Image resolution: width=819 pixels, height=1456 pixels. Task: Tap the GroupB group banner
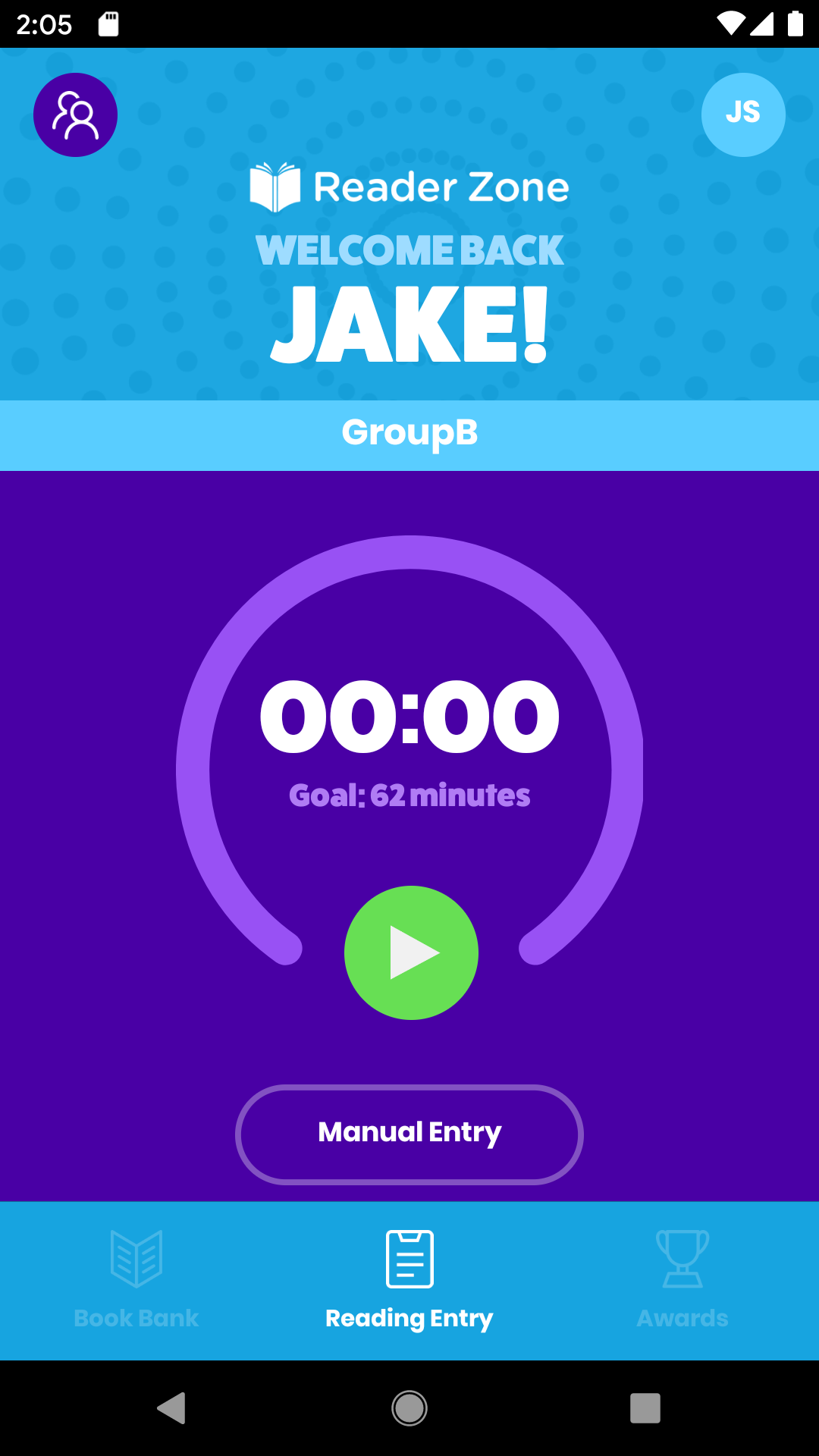pos(409,435)
